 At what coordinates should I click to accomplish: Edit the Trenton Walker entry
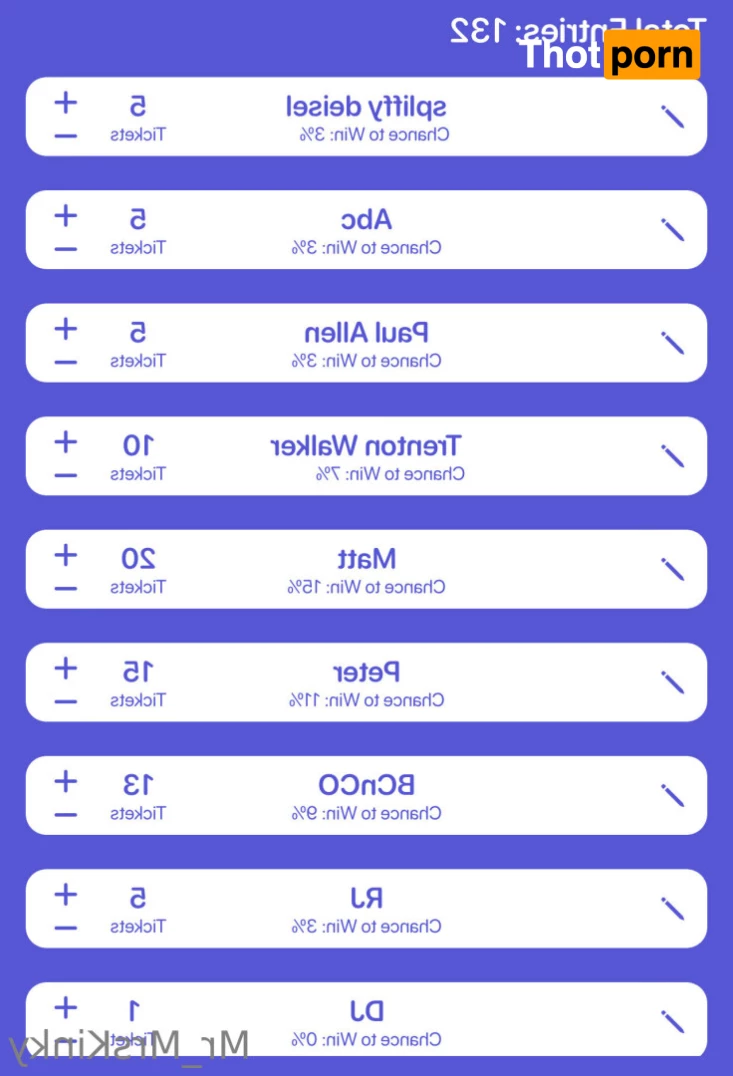click(673, 456)
